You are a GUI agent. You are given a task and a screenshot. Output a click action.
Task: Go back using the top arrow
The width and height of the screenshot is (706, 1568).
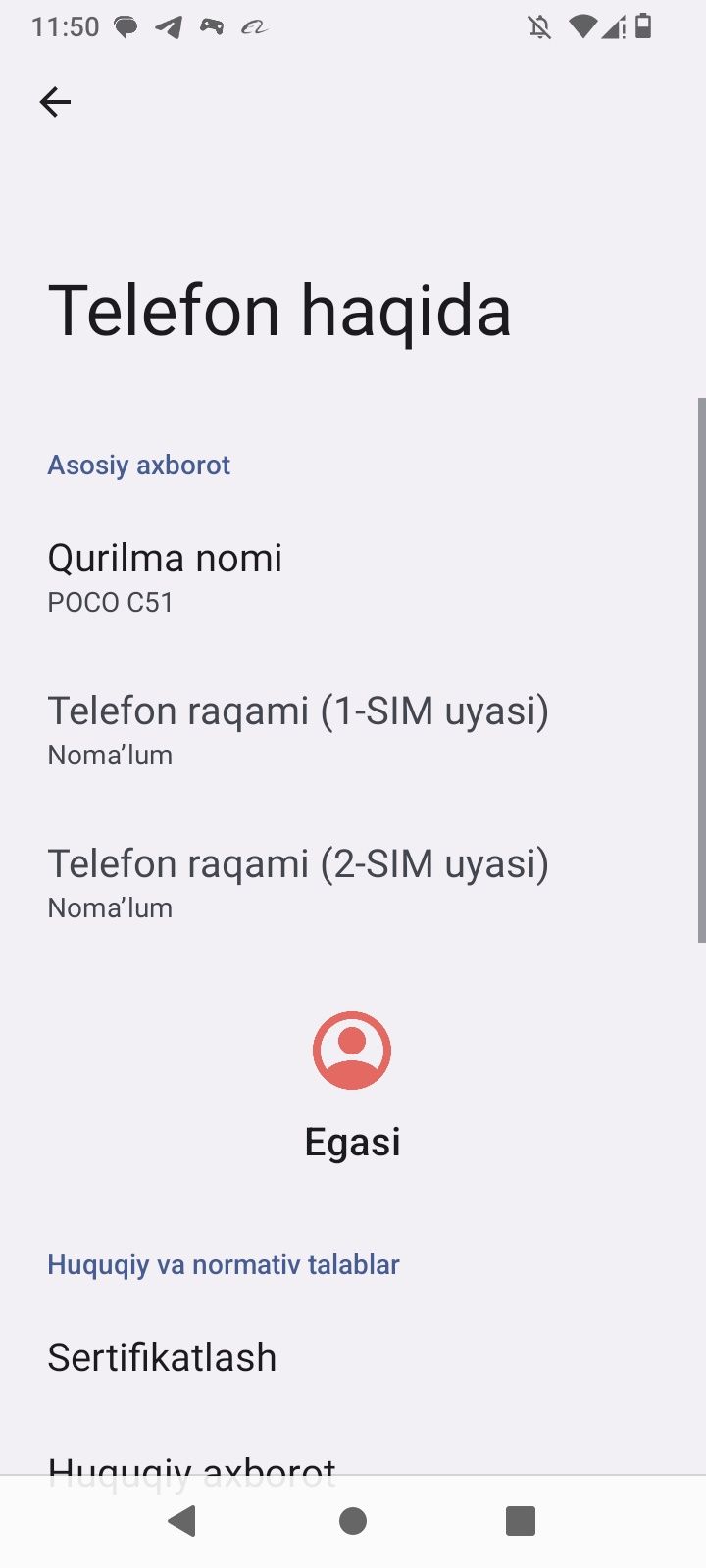[x=55, y=102]
